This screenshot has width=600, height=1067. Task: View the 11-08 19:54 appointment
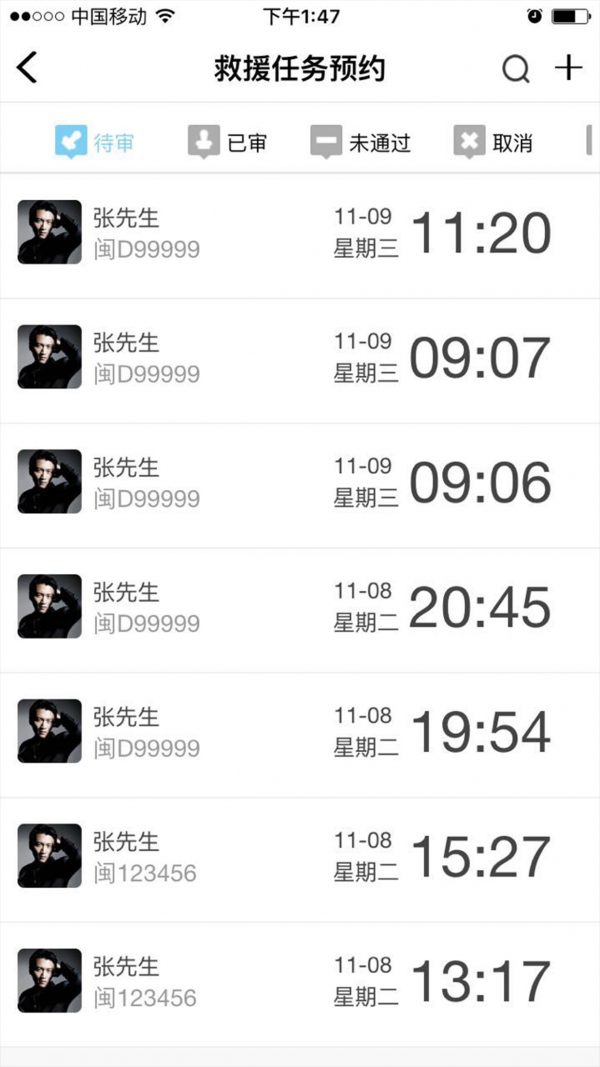click(300, 733)
